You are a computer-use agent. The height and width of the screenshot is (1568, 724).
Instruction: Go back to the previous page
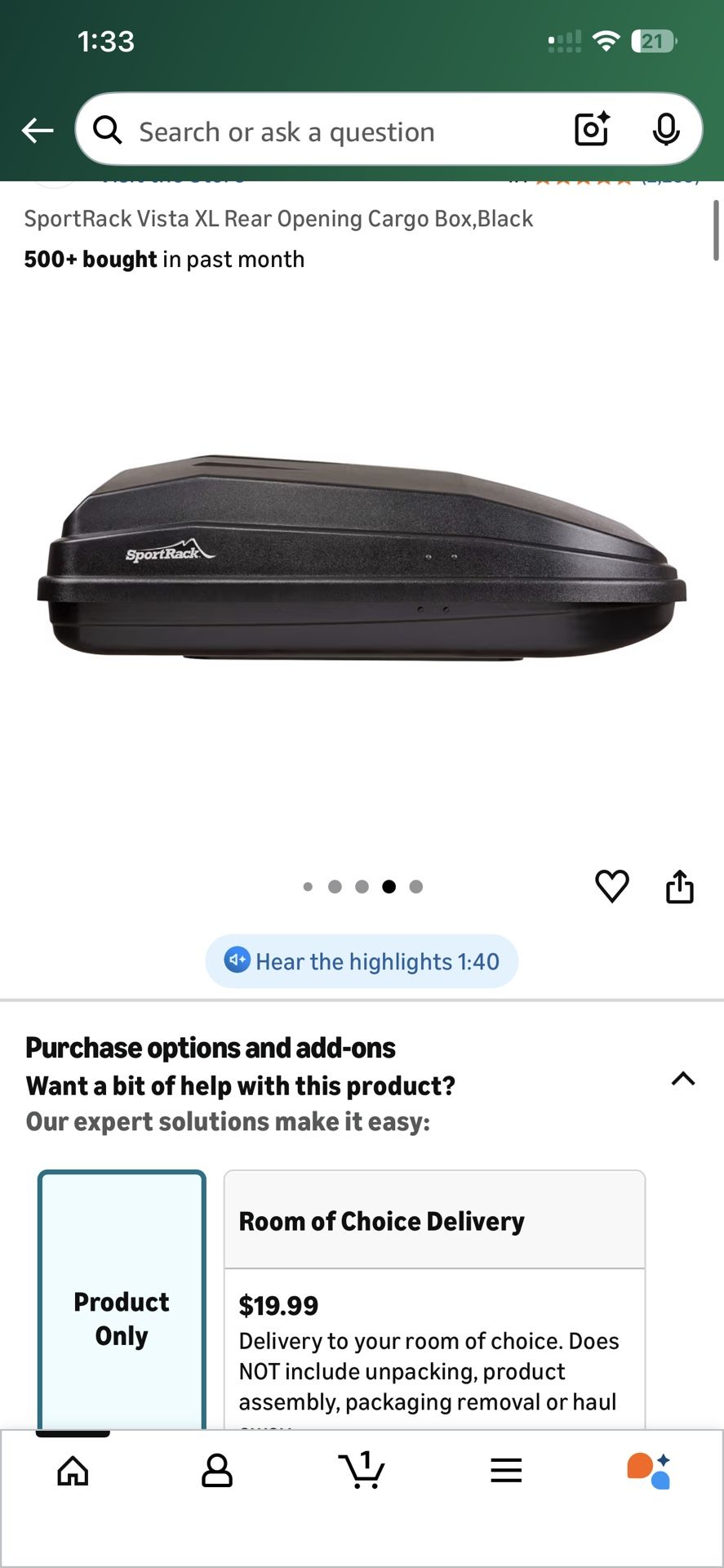tap(37, 130)
